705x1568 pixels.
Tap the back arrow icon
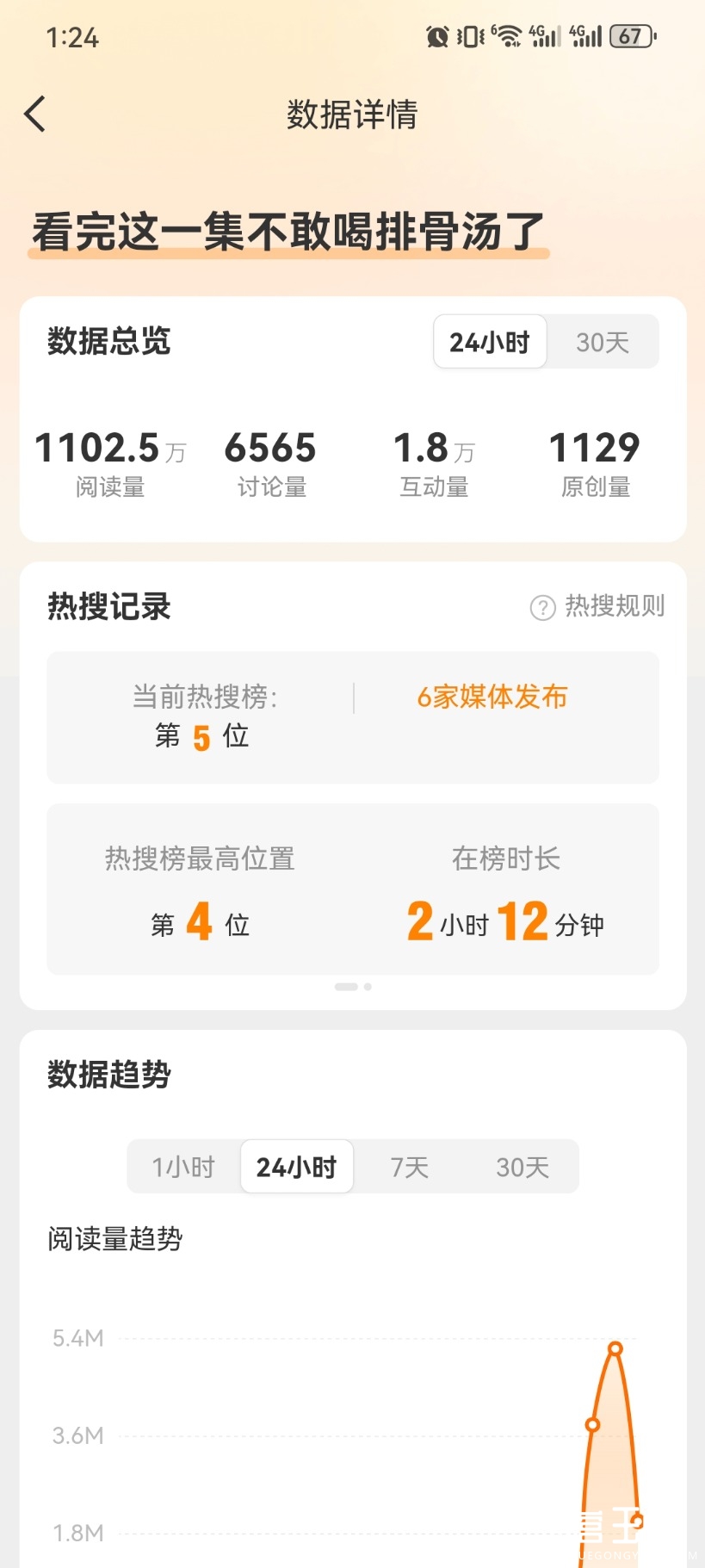coord(34,113)
